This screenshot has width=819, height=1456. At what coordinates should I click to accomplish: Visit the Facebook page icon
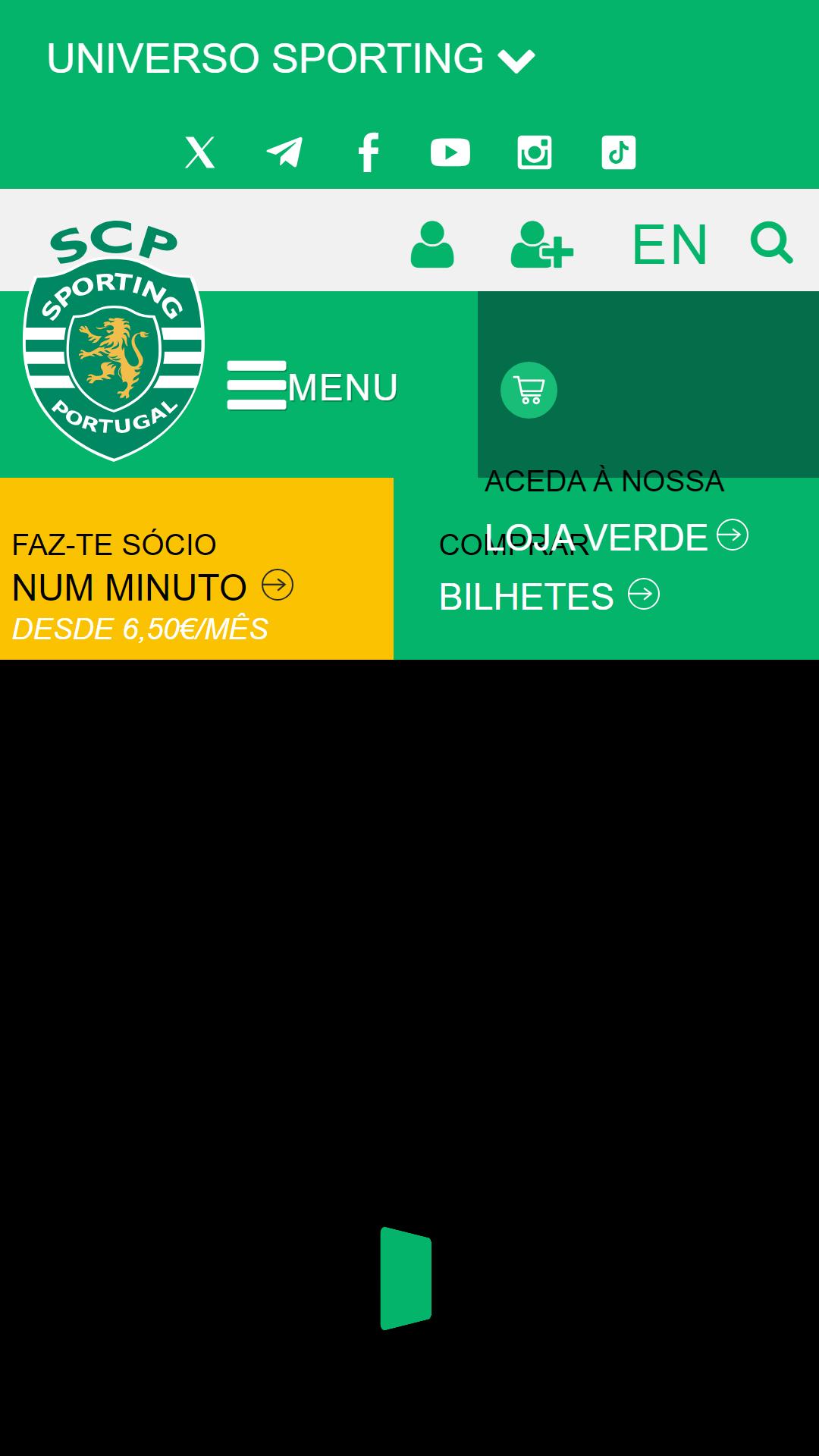(x=369, y=152)
